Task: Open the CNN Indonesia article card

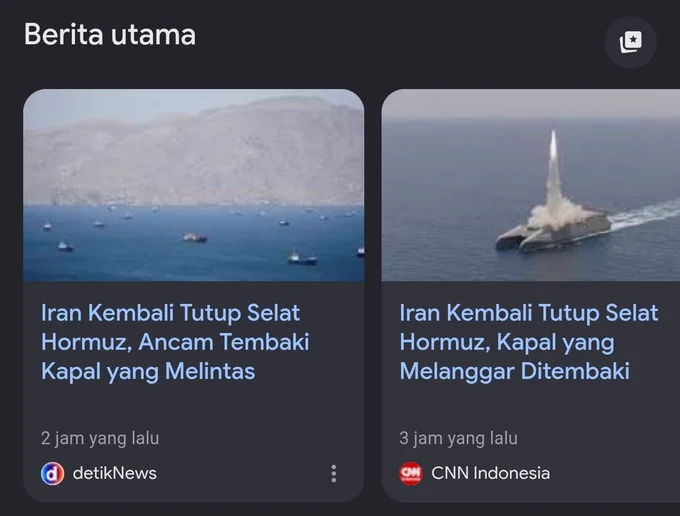Action: pyautogui.click(x=530, y=295)
